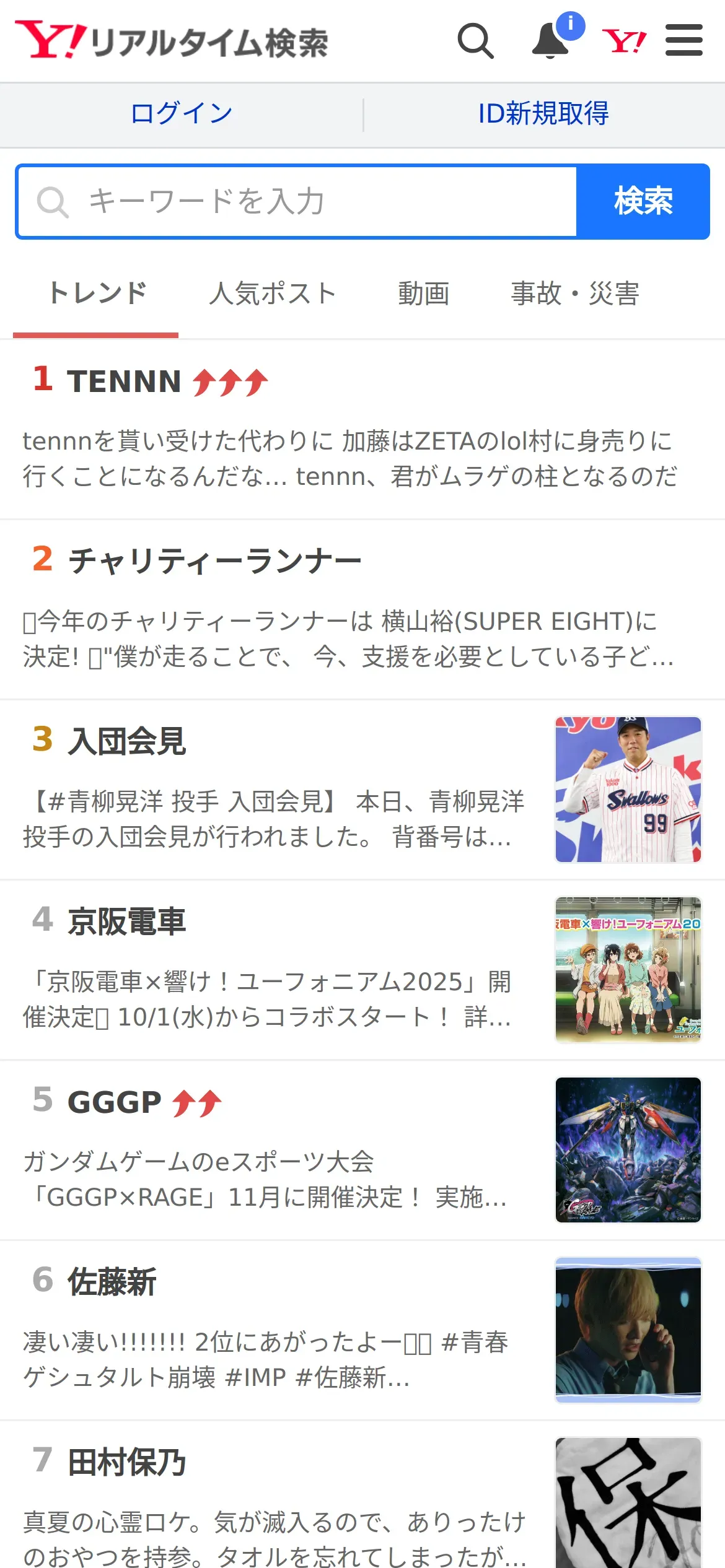Focus the キーワードを入力 search field
Image resolution: width=725 pixels, height=1568 pixels.
[x=297, y=201]
